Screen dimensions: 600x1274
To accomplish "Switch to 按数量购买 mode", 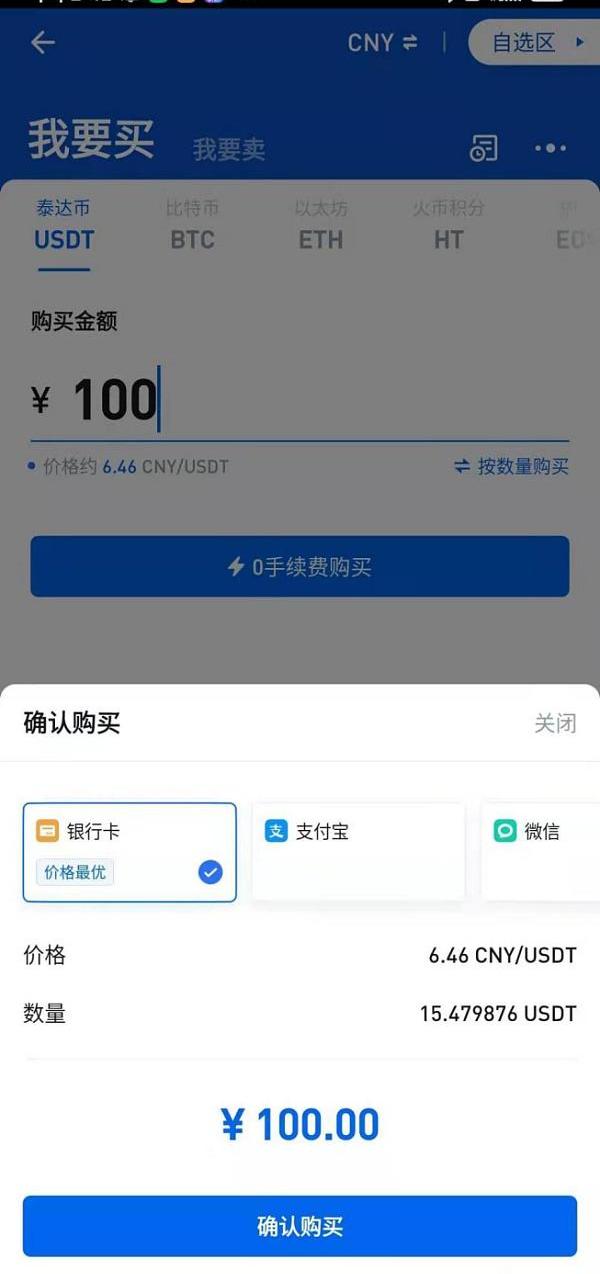I will pyautogui.click(x=511, y=467).
